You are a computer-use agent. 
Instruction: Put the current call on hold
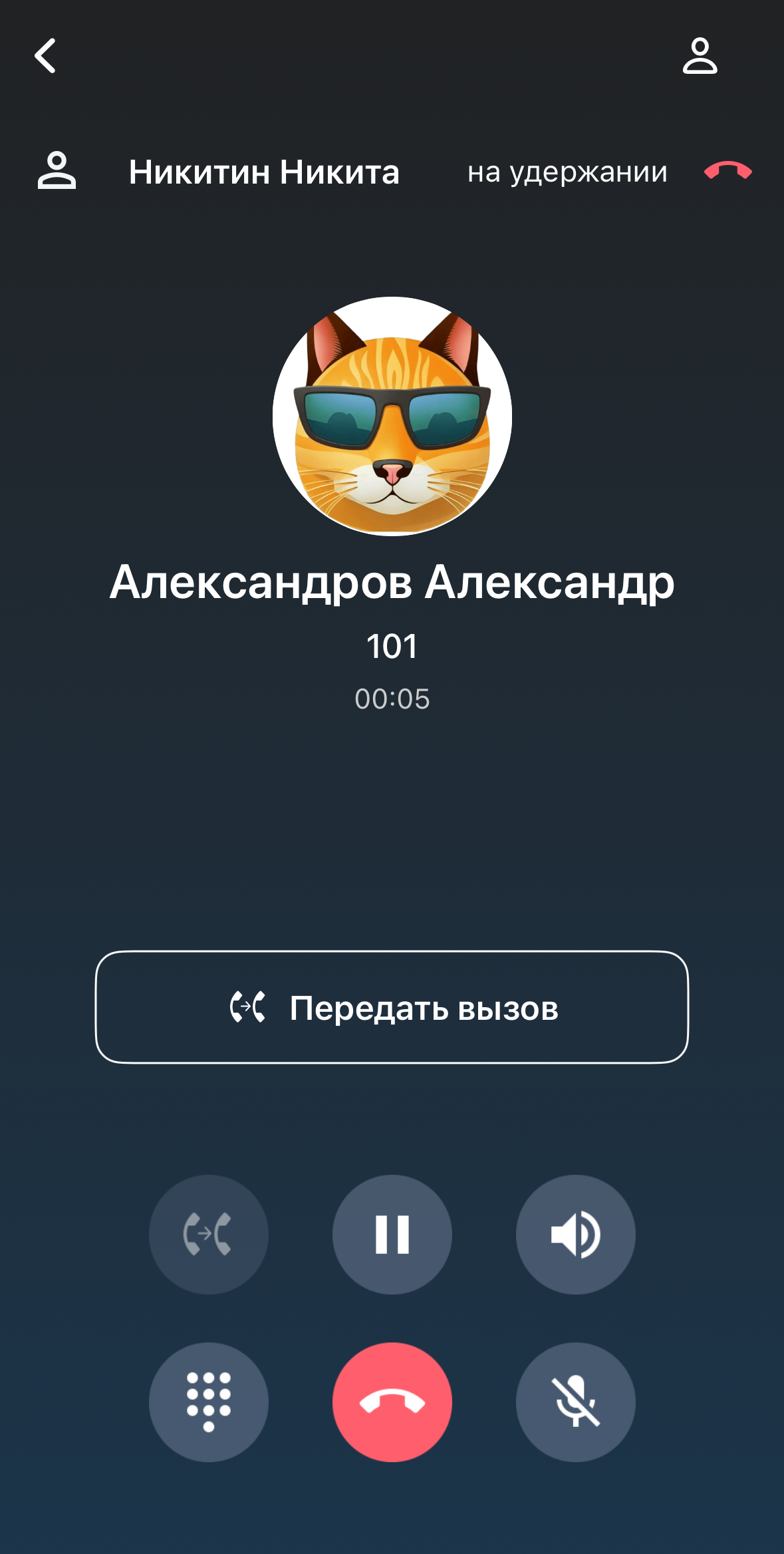[392, 1234]
